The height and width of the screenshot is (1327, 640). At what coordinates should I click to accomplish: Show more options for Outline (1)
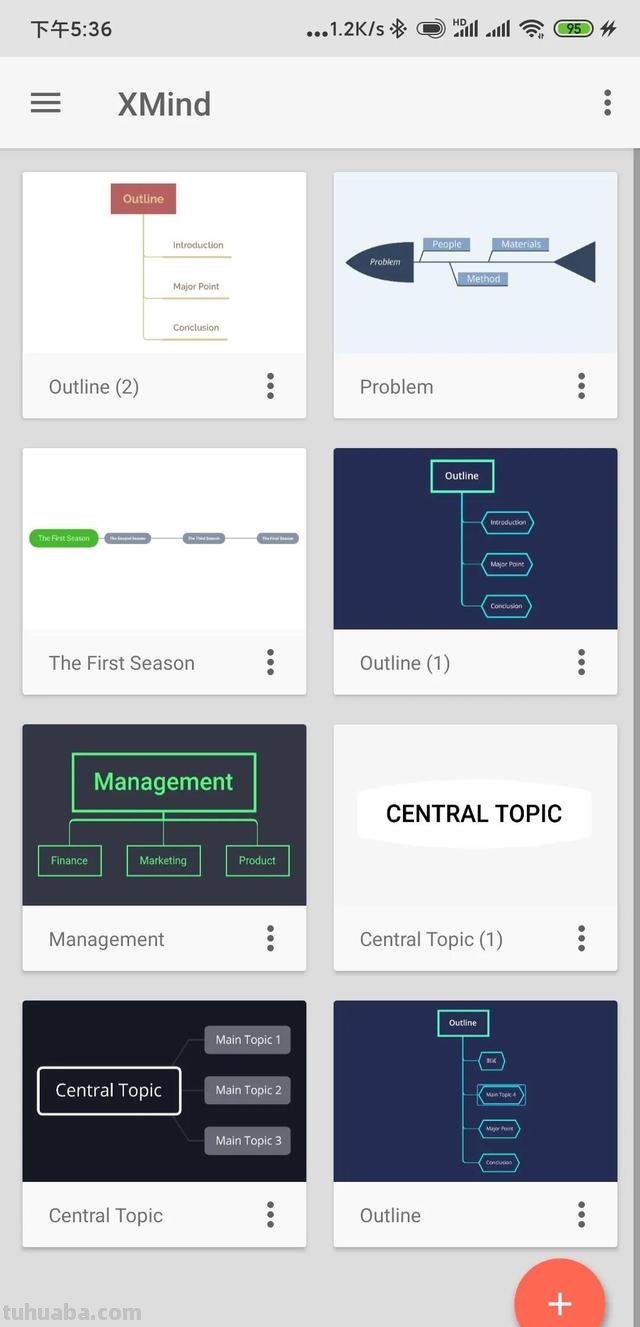point(581,662)
